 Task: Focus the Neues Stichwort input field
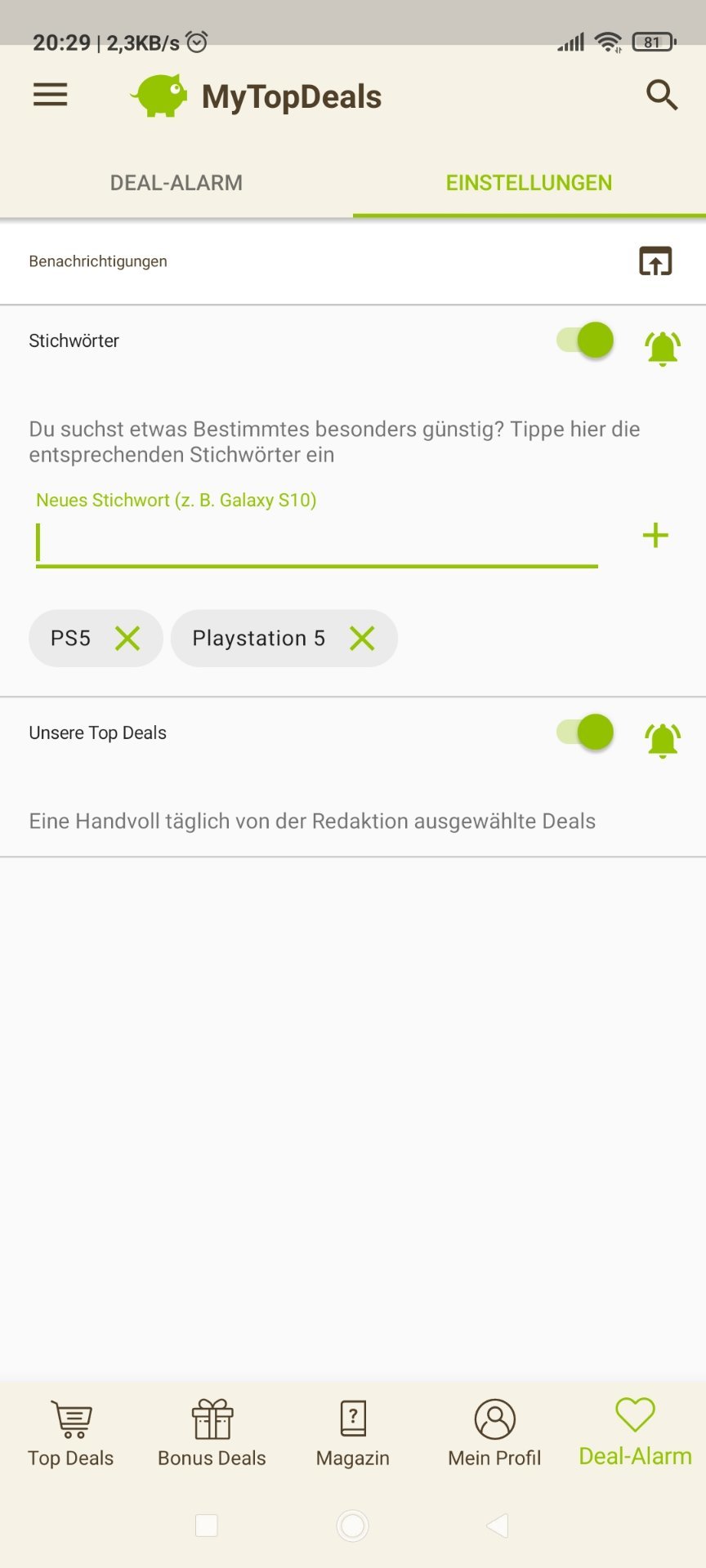(316, 542)
